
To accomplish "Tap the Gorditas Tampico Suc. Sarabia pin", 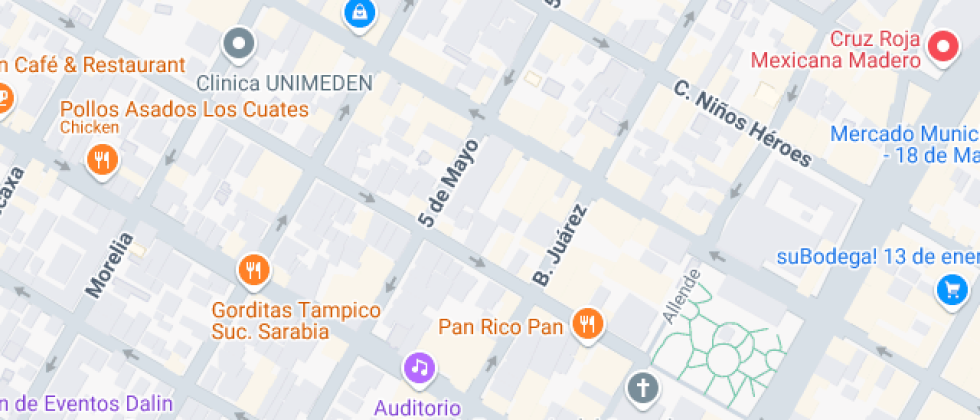I will coord(253,270).
